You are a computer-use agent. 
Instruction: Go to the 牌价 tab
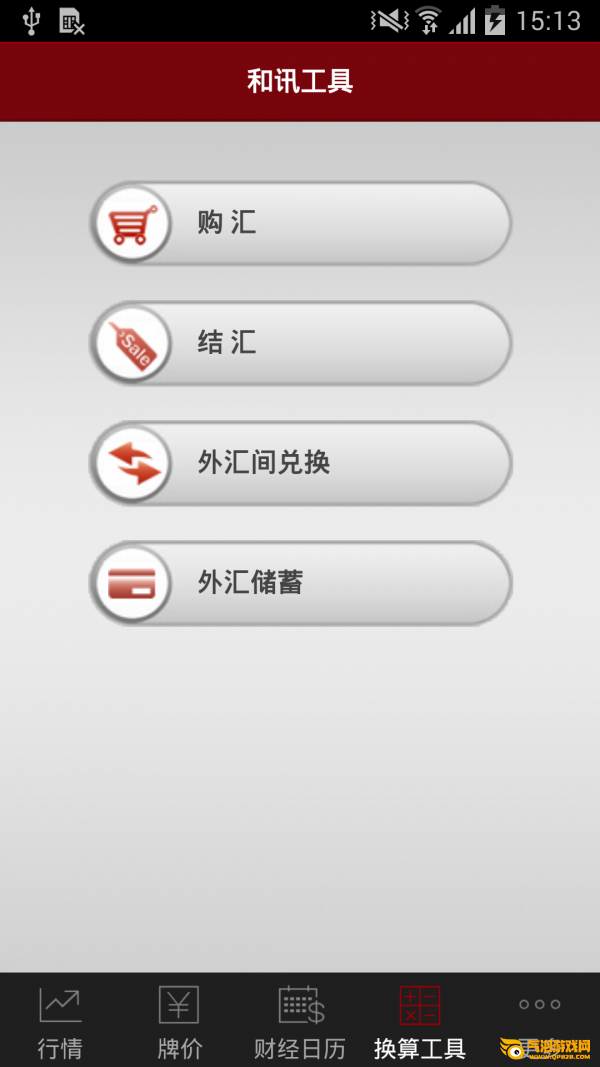180,1021
